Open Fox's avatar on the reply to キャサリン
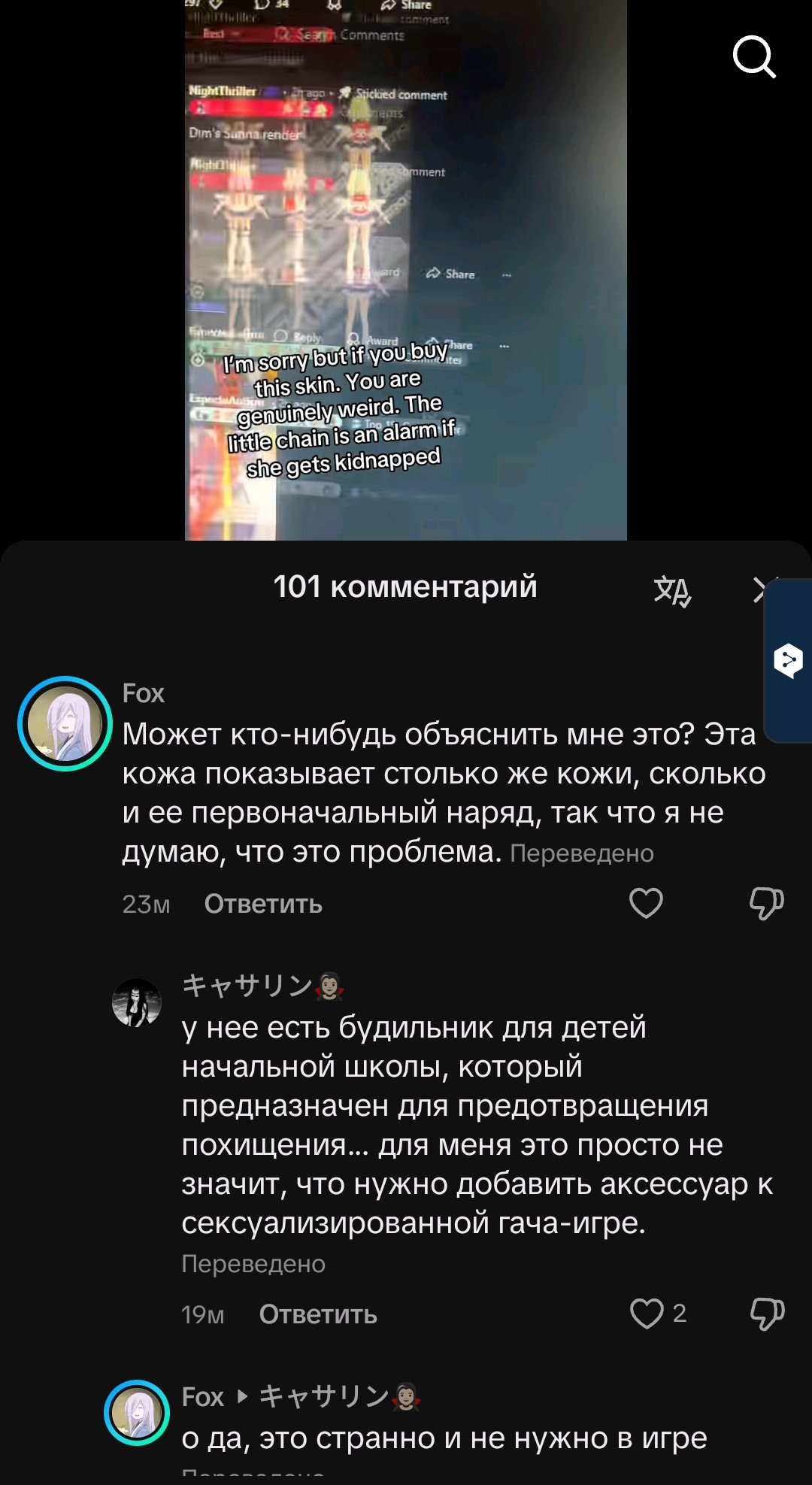 [x=137, y=1412]
